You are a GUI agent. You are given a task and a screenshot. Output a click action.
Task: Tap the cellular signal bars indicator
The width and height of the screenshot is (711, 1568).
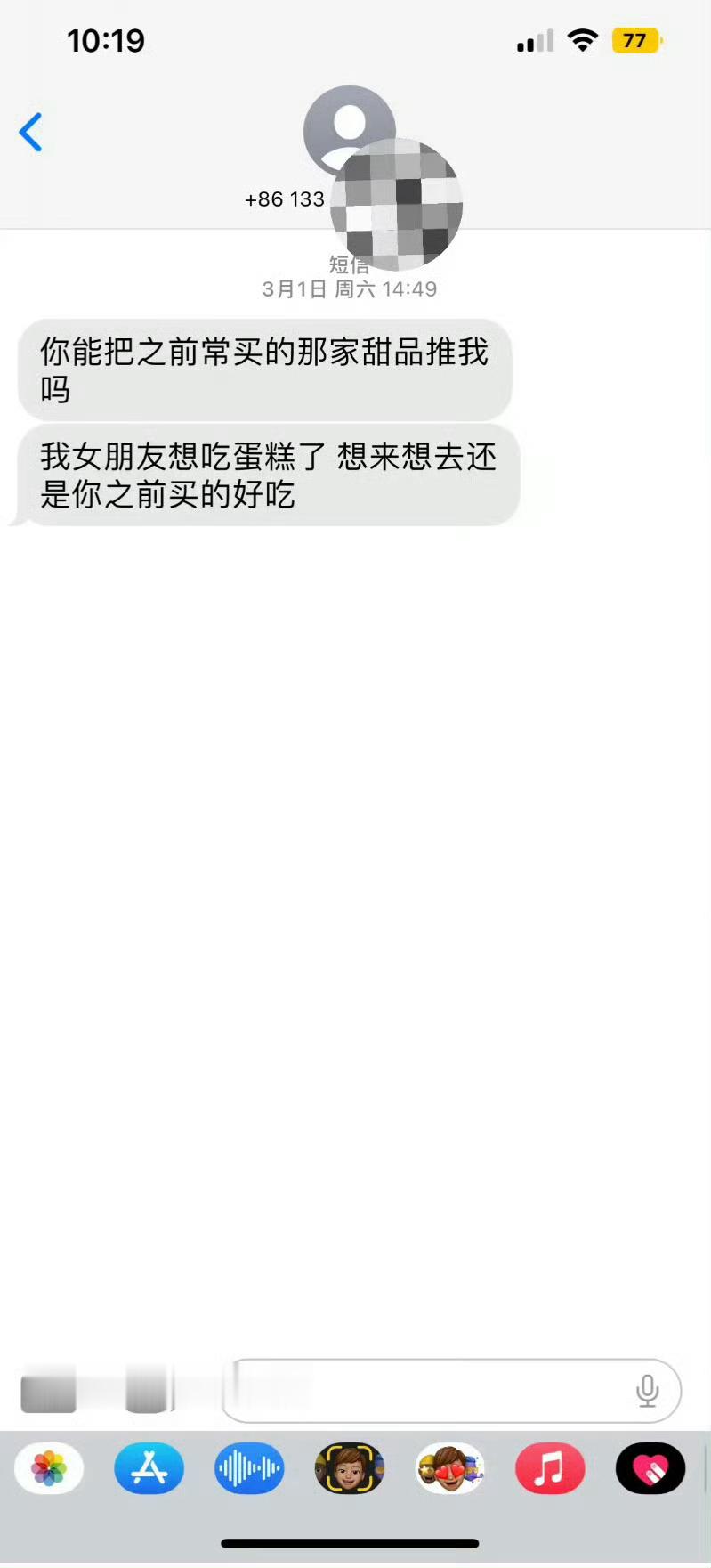coord(534,39)
